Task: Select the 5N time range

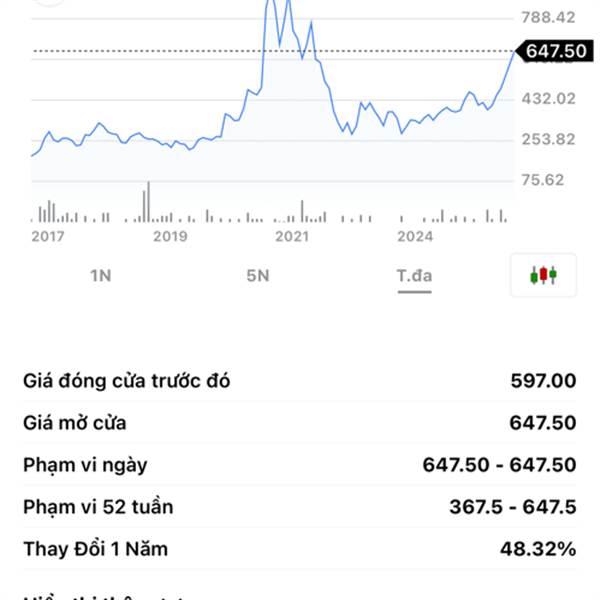Action: coord(258,275)
